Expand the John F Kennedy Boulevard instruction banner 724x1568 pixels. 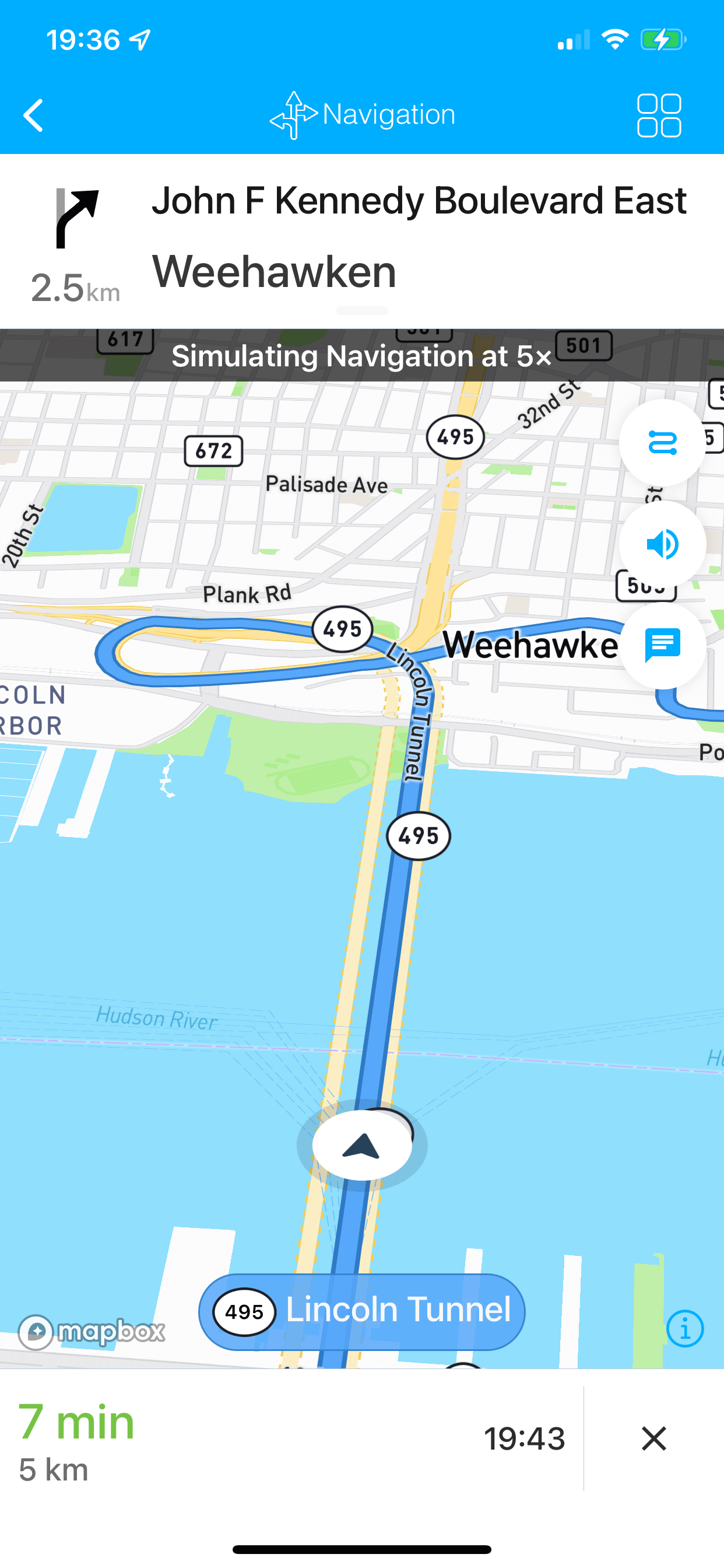tap(362, 241)
